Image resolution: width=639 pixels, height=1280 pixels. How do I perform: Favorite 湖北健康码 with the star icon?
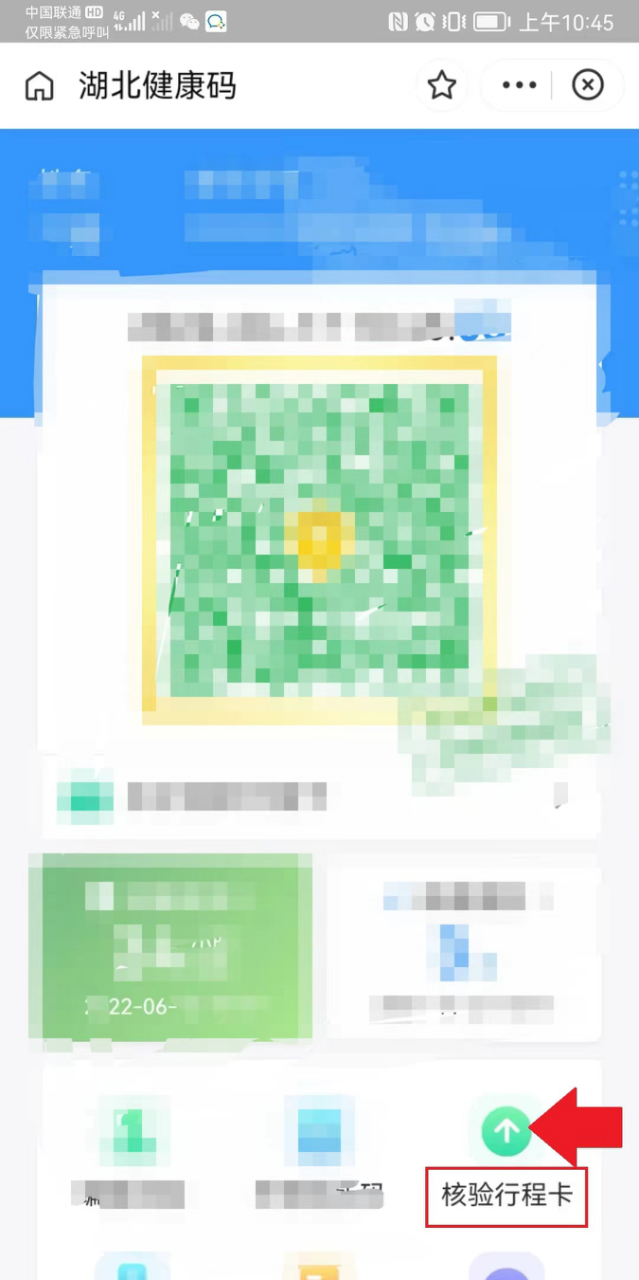coord(442,86)
